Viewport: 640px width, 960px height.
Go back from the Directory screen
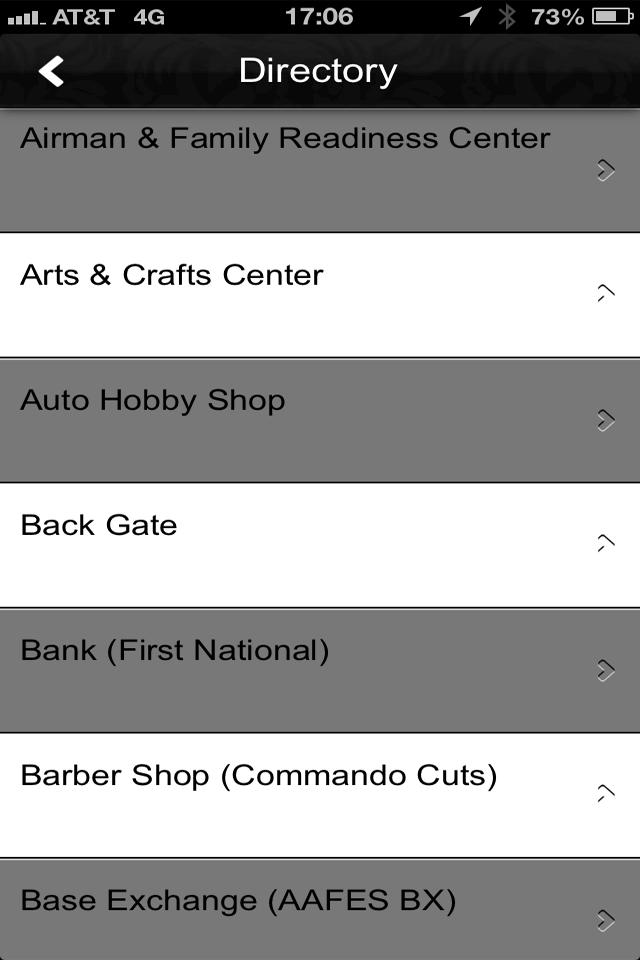(51, 71)
